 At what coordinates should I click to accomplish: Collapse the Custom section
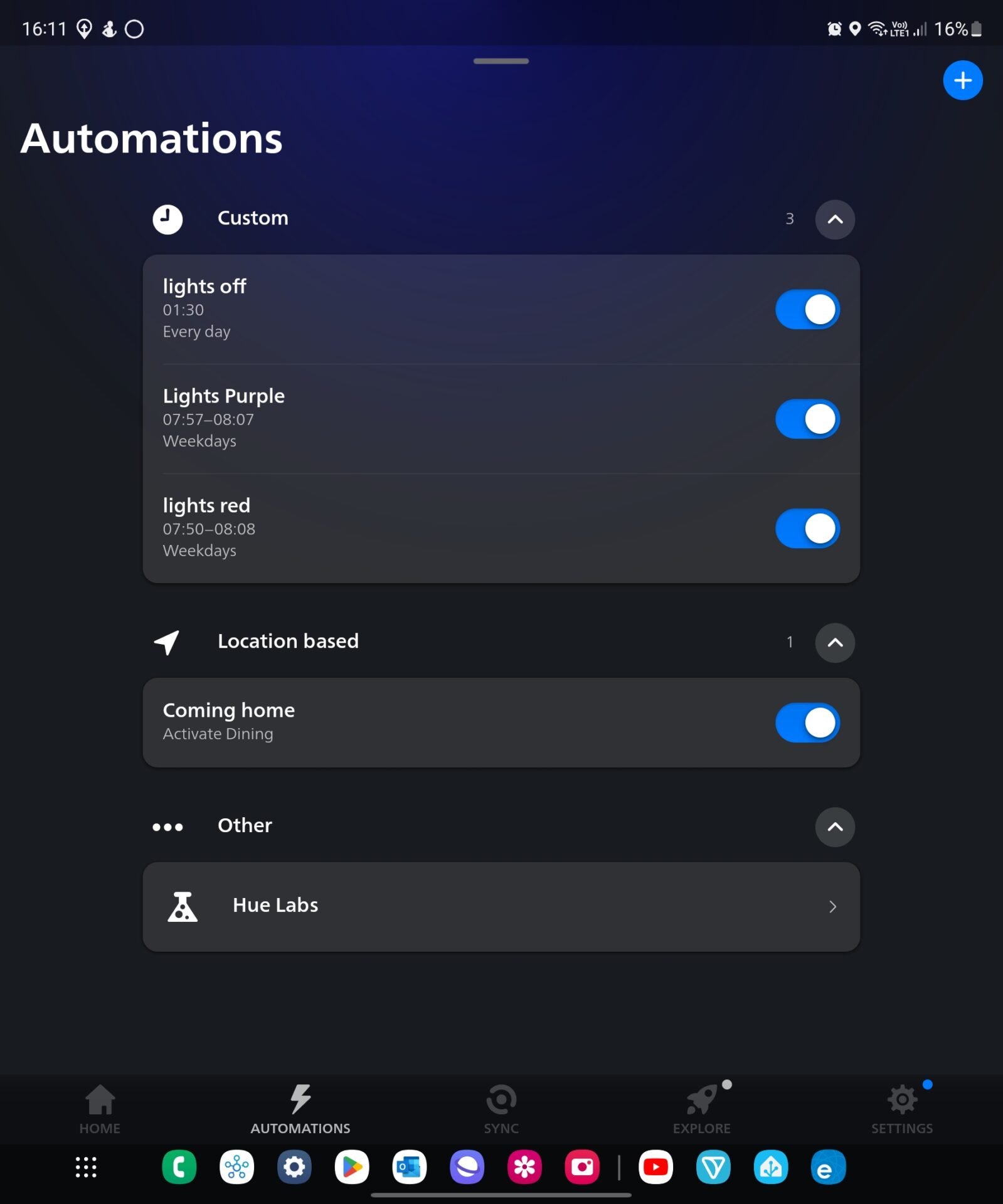[834, 219]
